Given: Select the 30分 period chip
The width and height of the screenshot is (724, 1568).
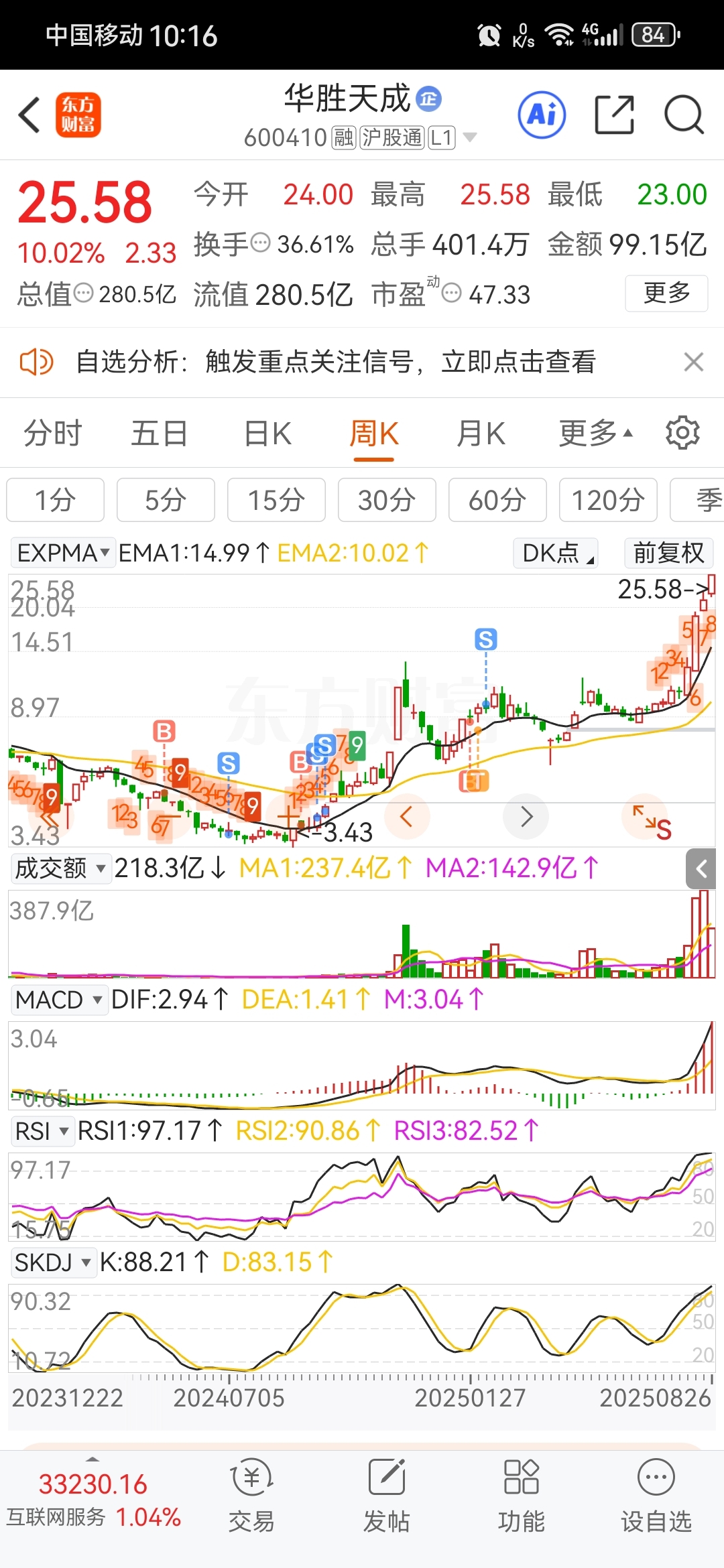Looking at the screenshot, I should (387, 500).
